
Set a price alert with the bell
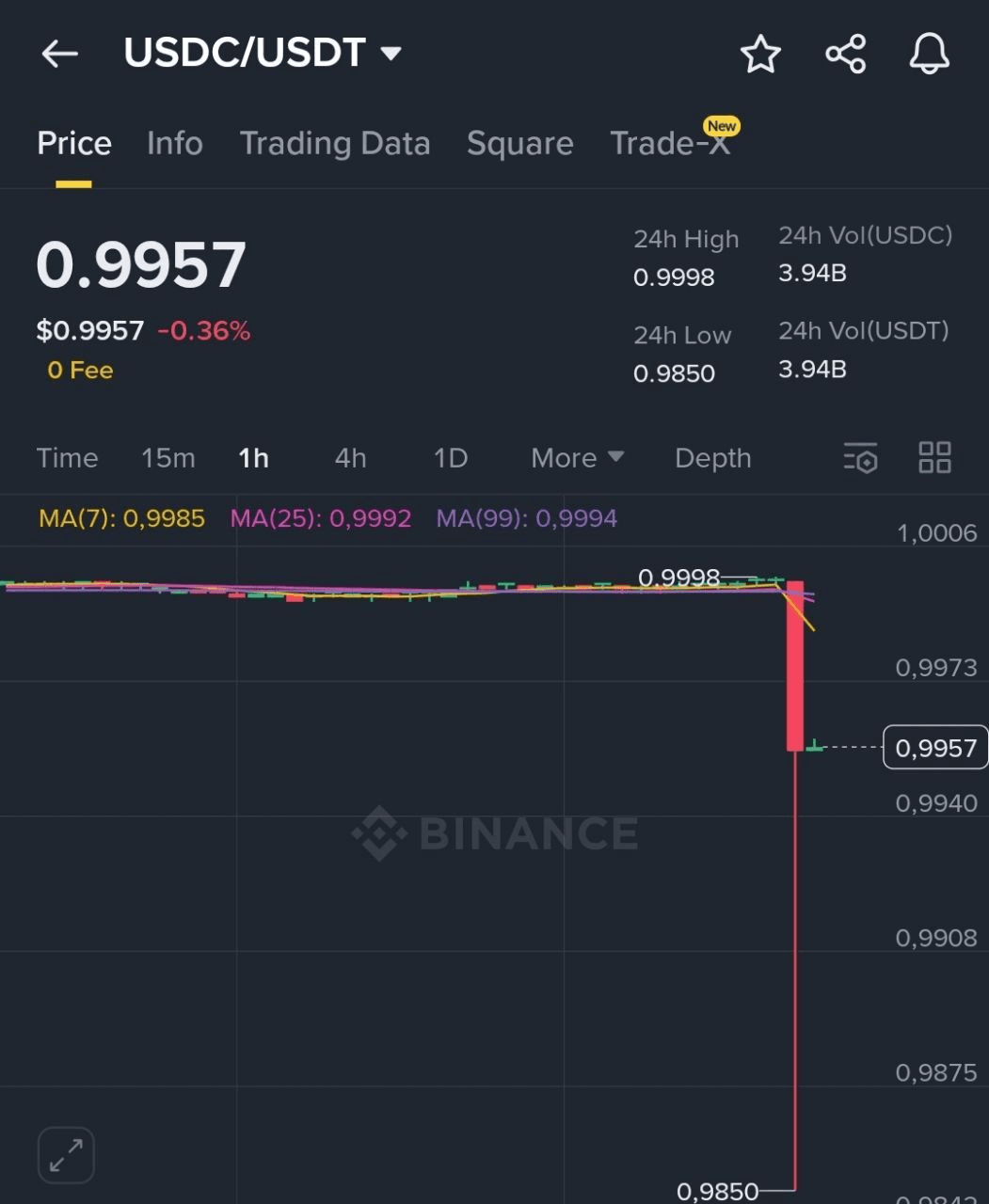click(929, 54)
